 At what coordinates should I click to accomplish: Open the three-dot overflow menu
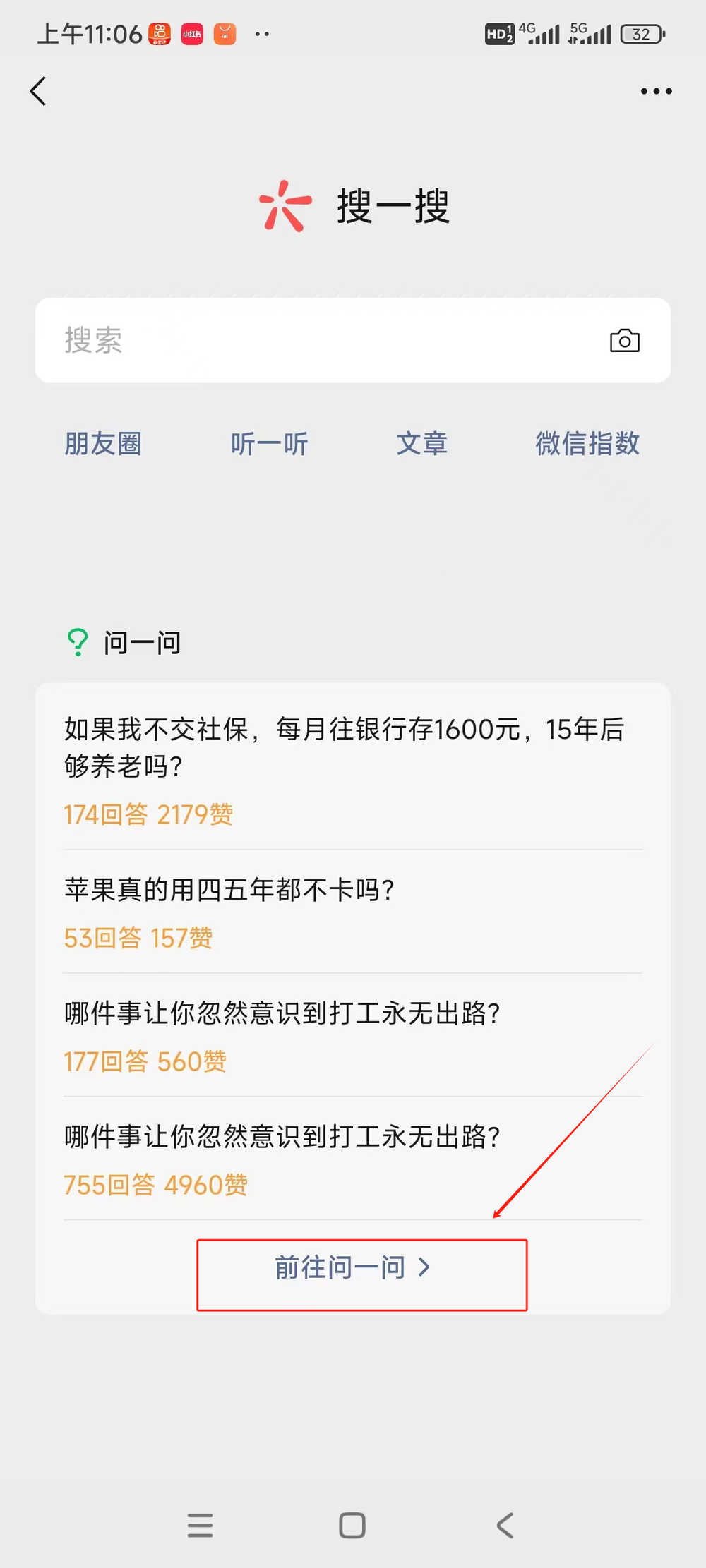(656, 91)
